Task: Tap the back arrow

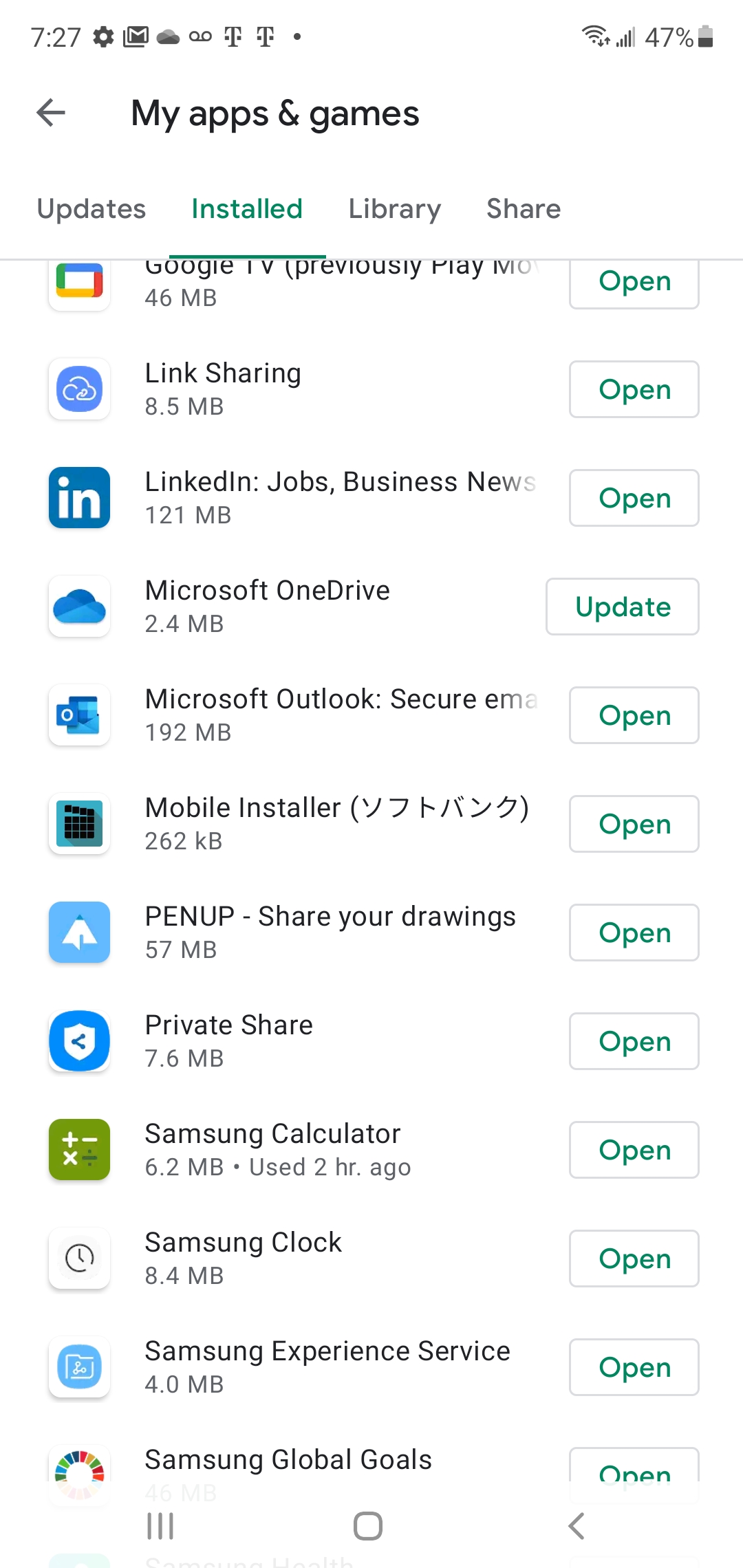Action: (x=50, y=112)
